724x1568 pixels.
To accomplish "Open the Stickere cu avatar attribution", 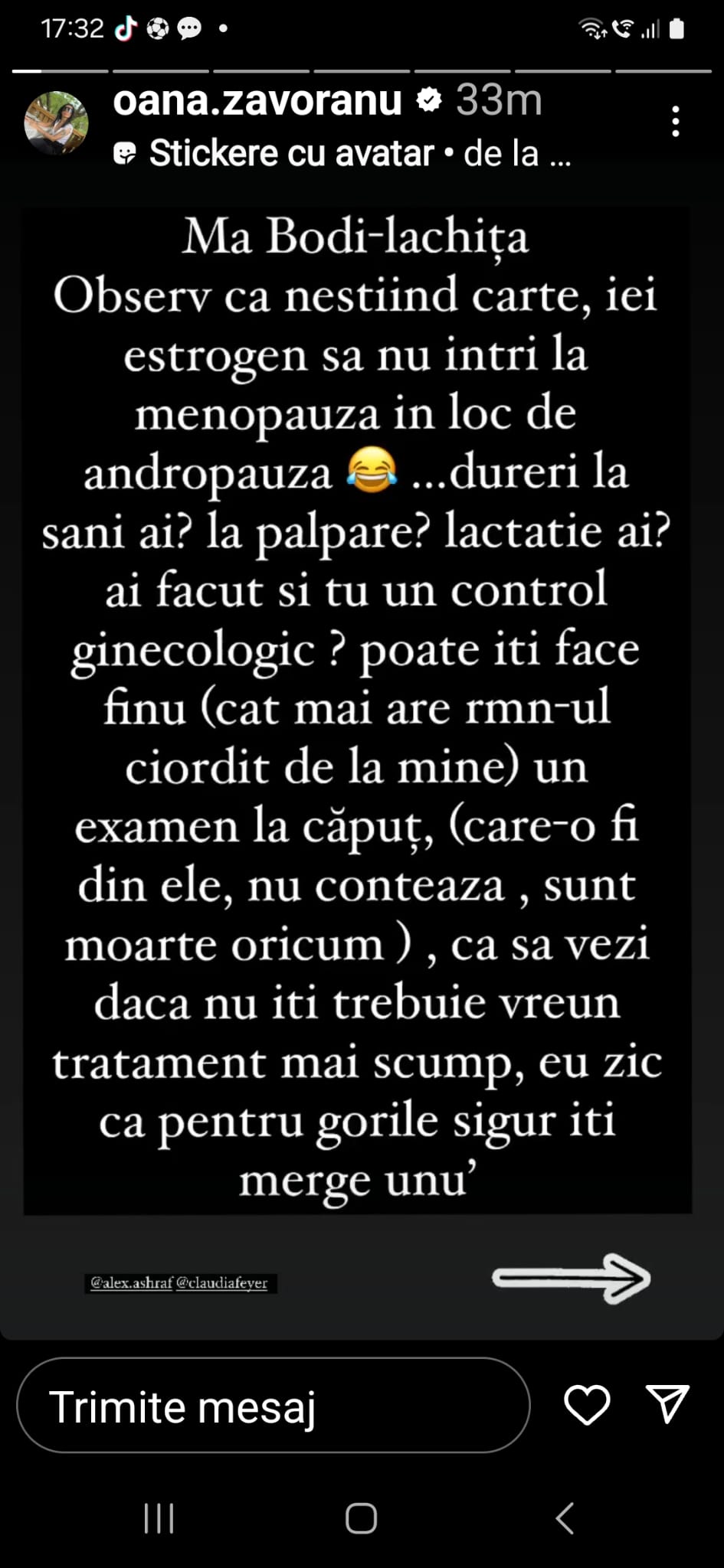I will tap(341, 154).
